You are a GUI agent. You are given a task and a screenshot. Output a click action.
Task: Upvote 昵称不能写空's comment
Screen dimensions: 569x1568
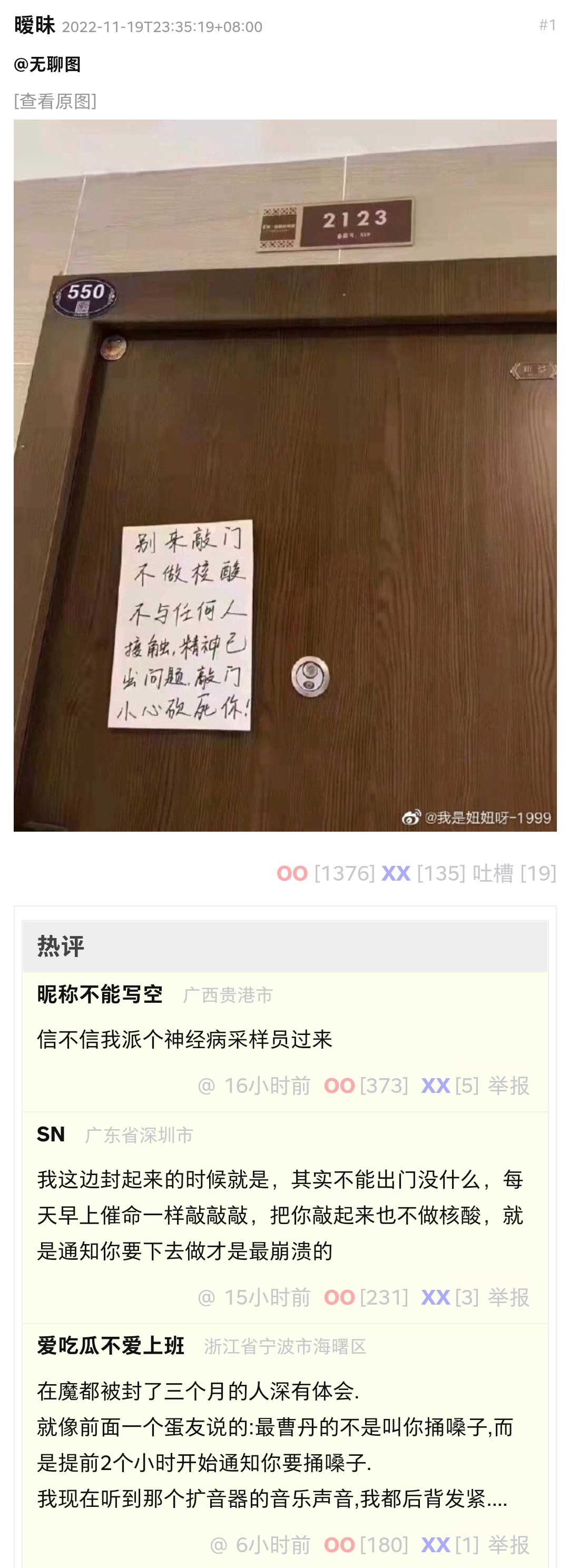click(339, 1086)
